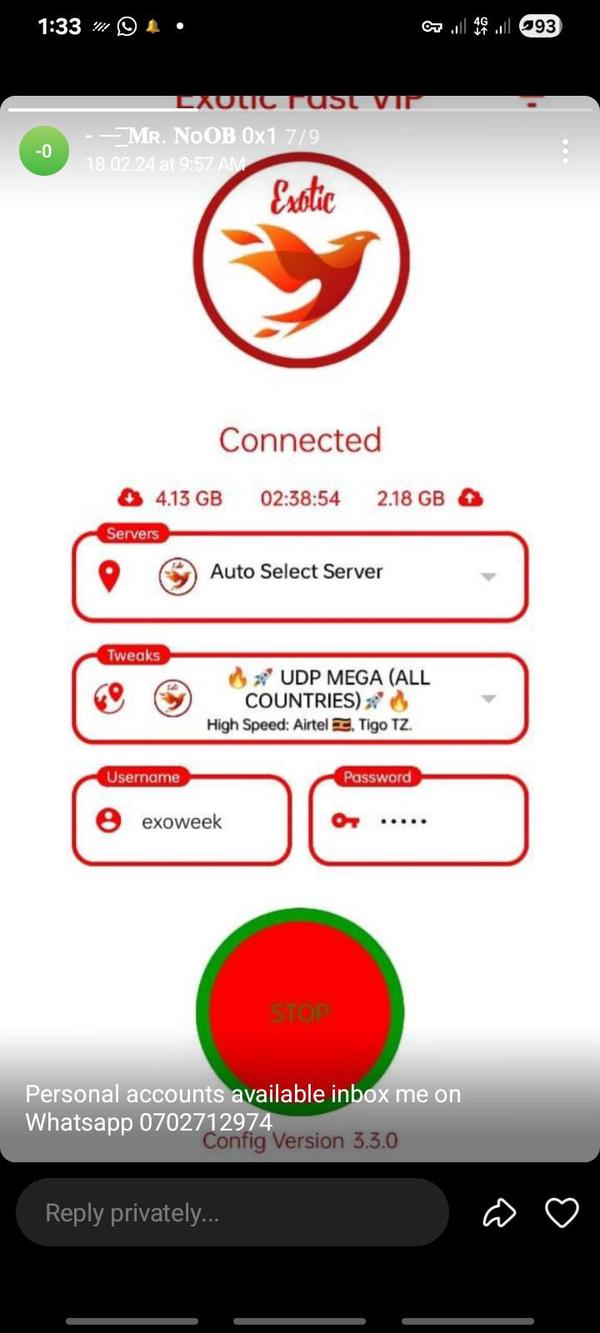This screenshot has height=1333, width=600.
Task: Like this status with the heart
Action: tap(561, 1213)
